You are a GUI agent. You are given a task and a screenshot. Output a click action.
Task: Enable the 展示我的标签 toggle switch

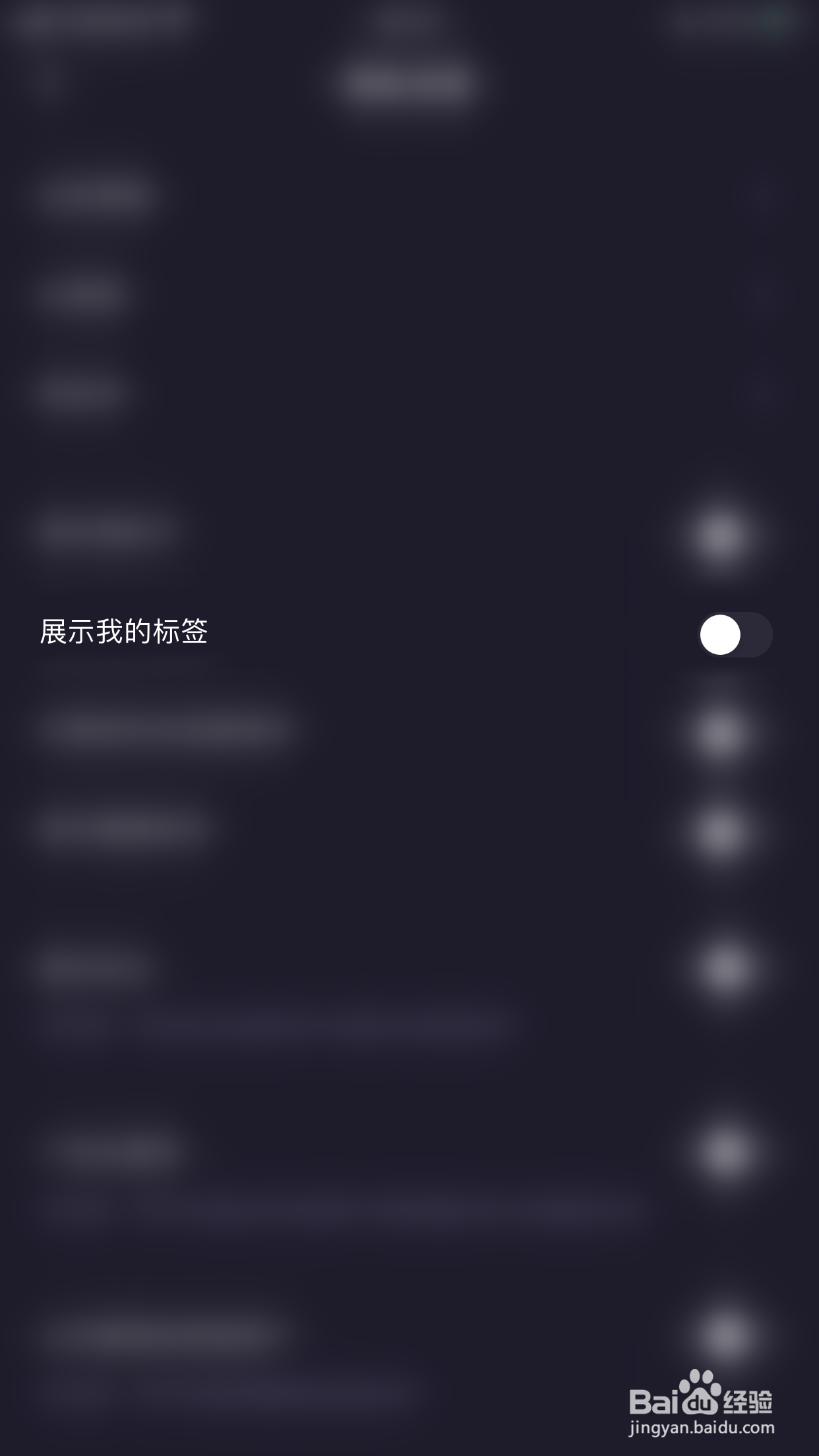735,634
